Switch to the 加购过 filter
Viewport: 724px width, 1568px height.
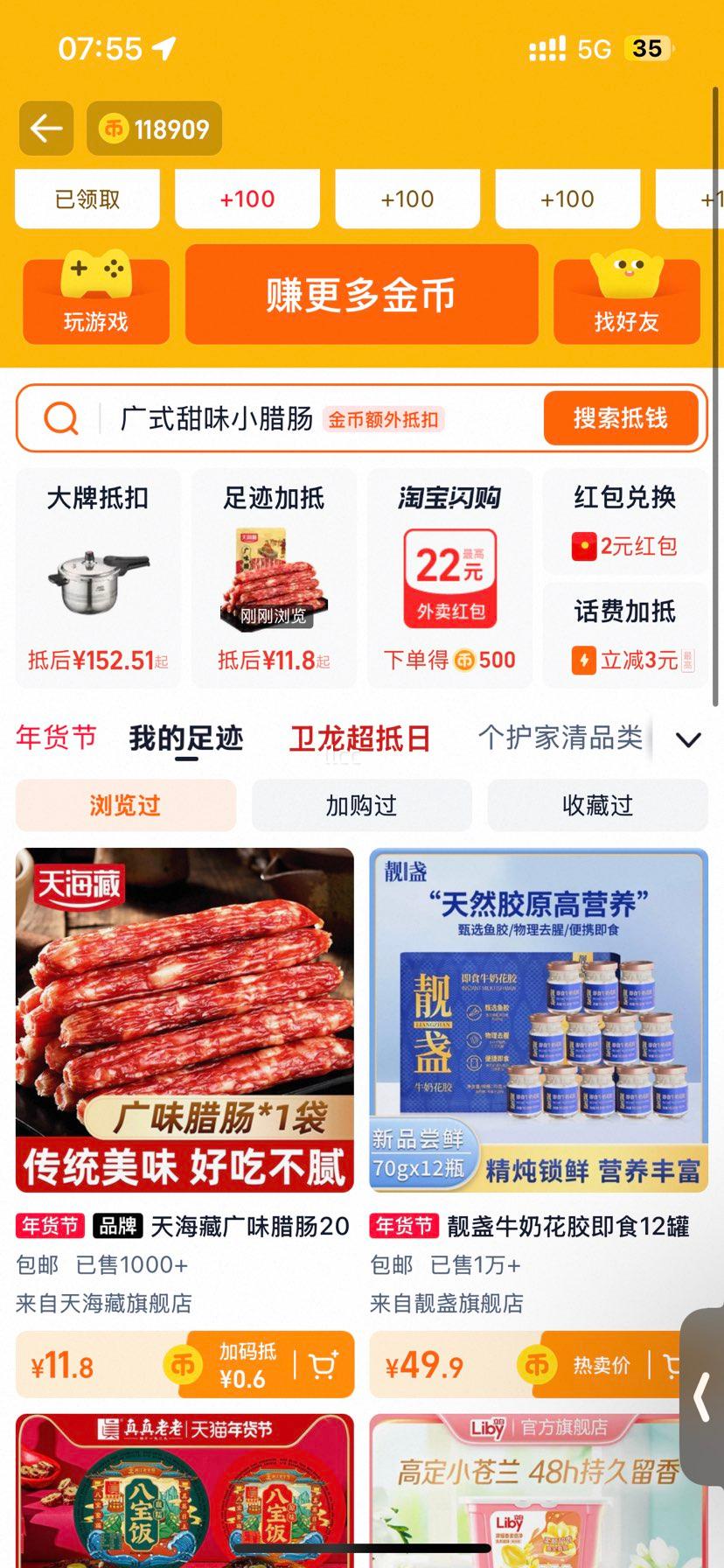pos(361,804)
